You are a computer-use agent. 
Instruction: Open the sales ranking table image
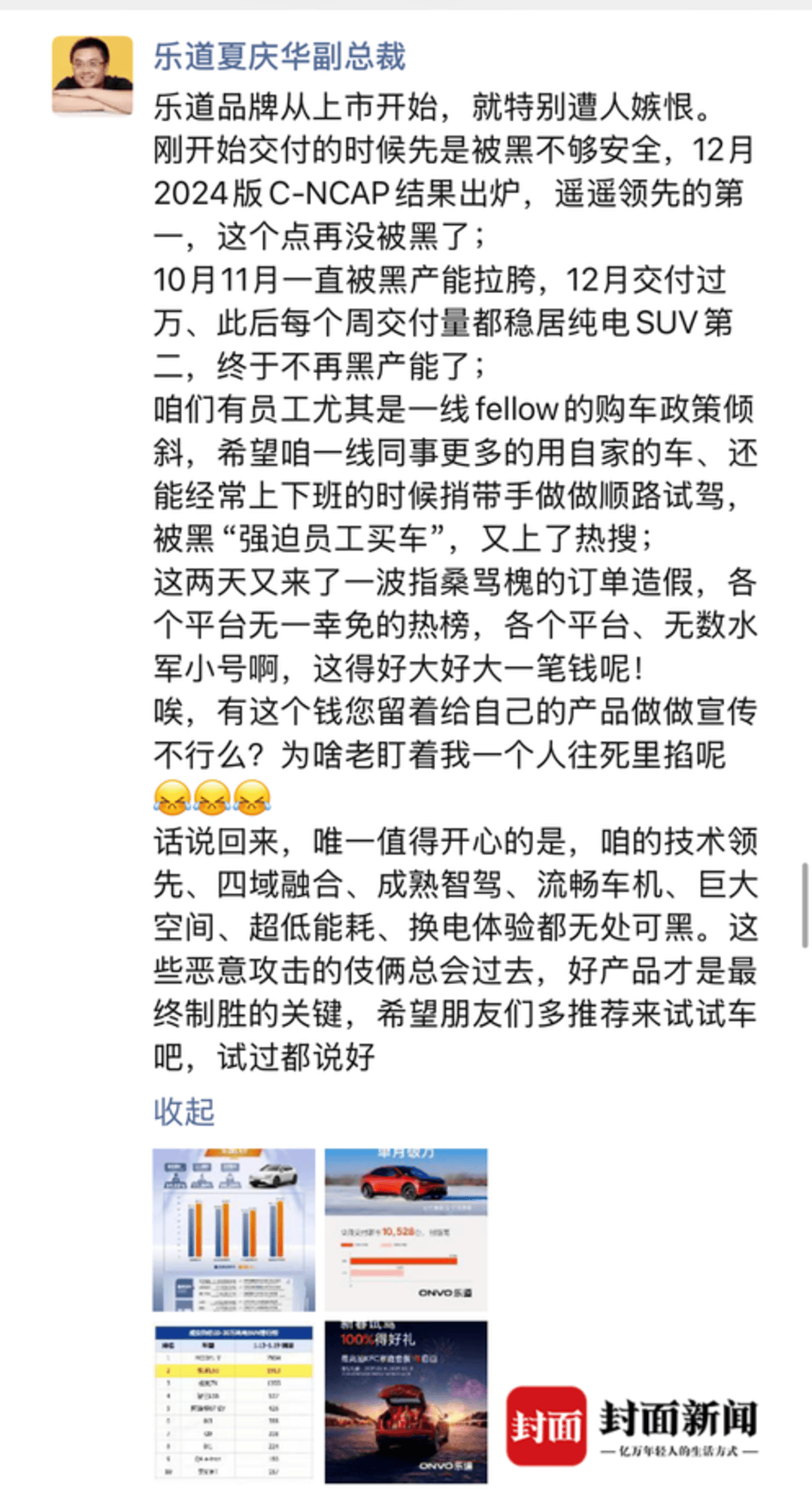pos(234,1402)
